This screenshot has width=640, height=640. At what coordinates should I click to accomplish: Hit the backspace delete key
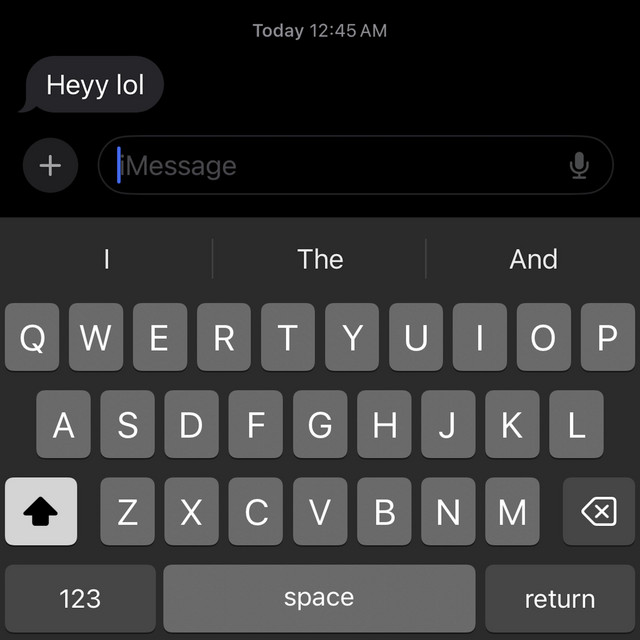(x=598, y=512)
